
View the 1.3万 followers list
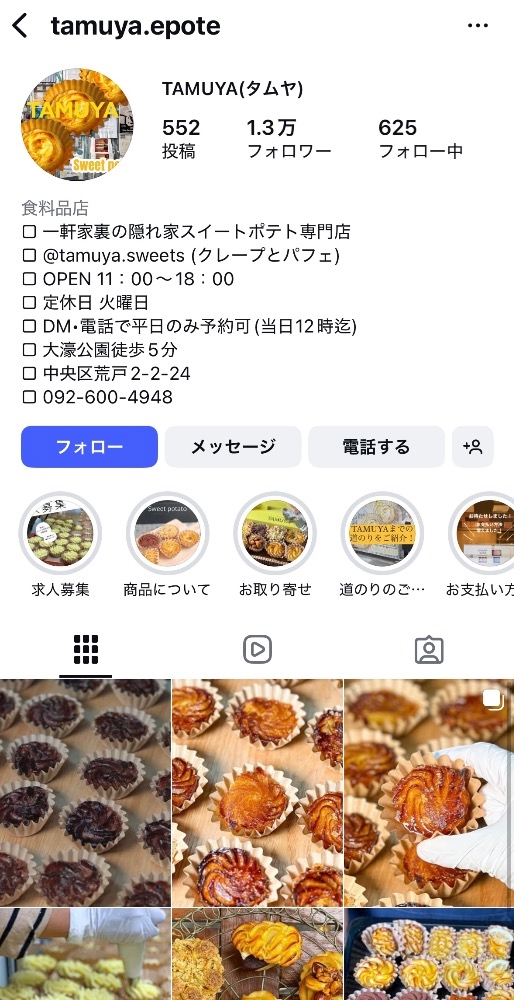tap(288, 139)
